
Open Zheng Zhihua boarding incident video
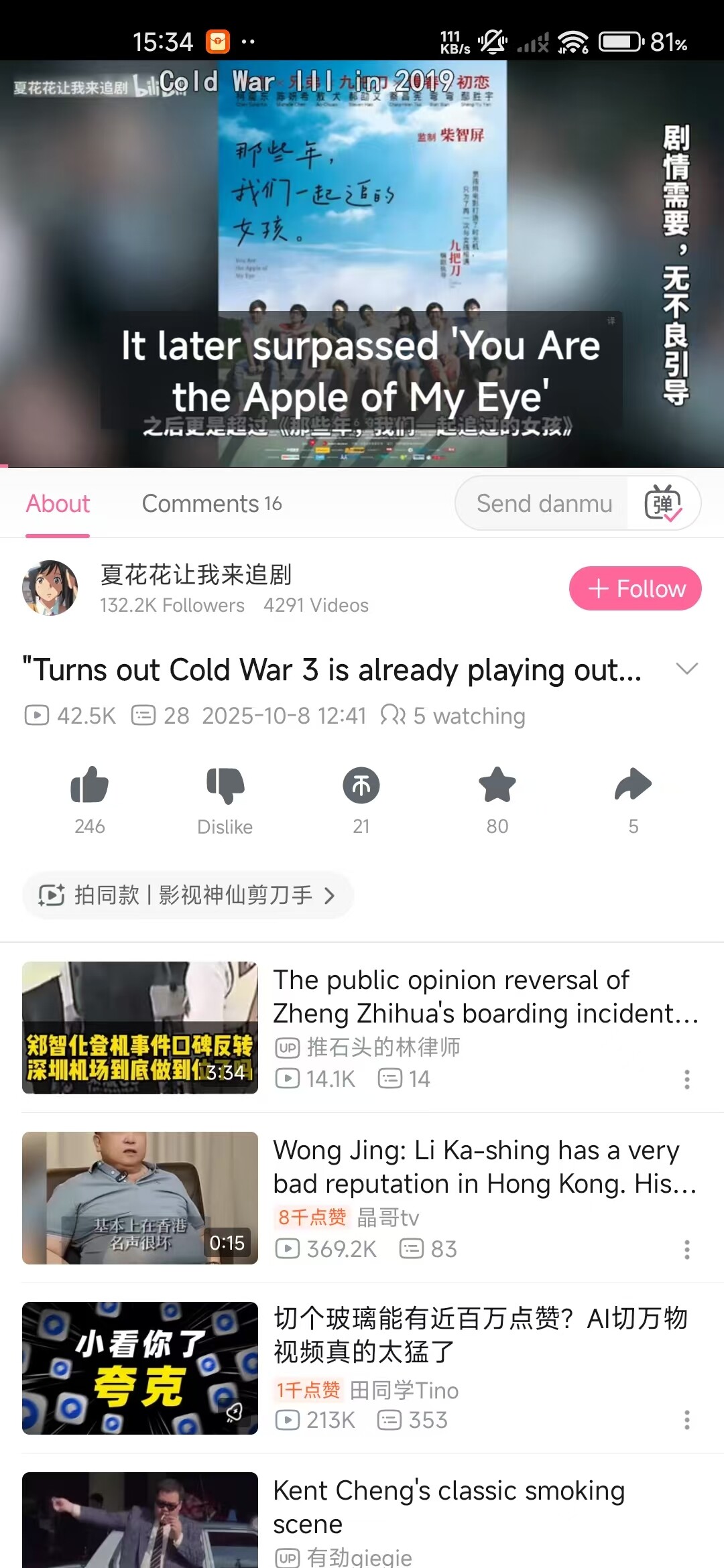tap(362, 1028)
